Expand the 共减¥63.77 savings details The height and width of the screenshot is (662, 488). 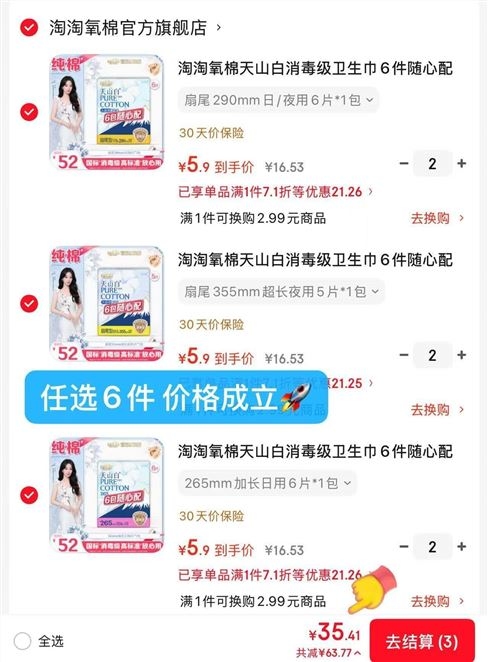point(328,653)
